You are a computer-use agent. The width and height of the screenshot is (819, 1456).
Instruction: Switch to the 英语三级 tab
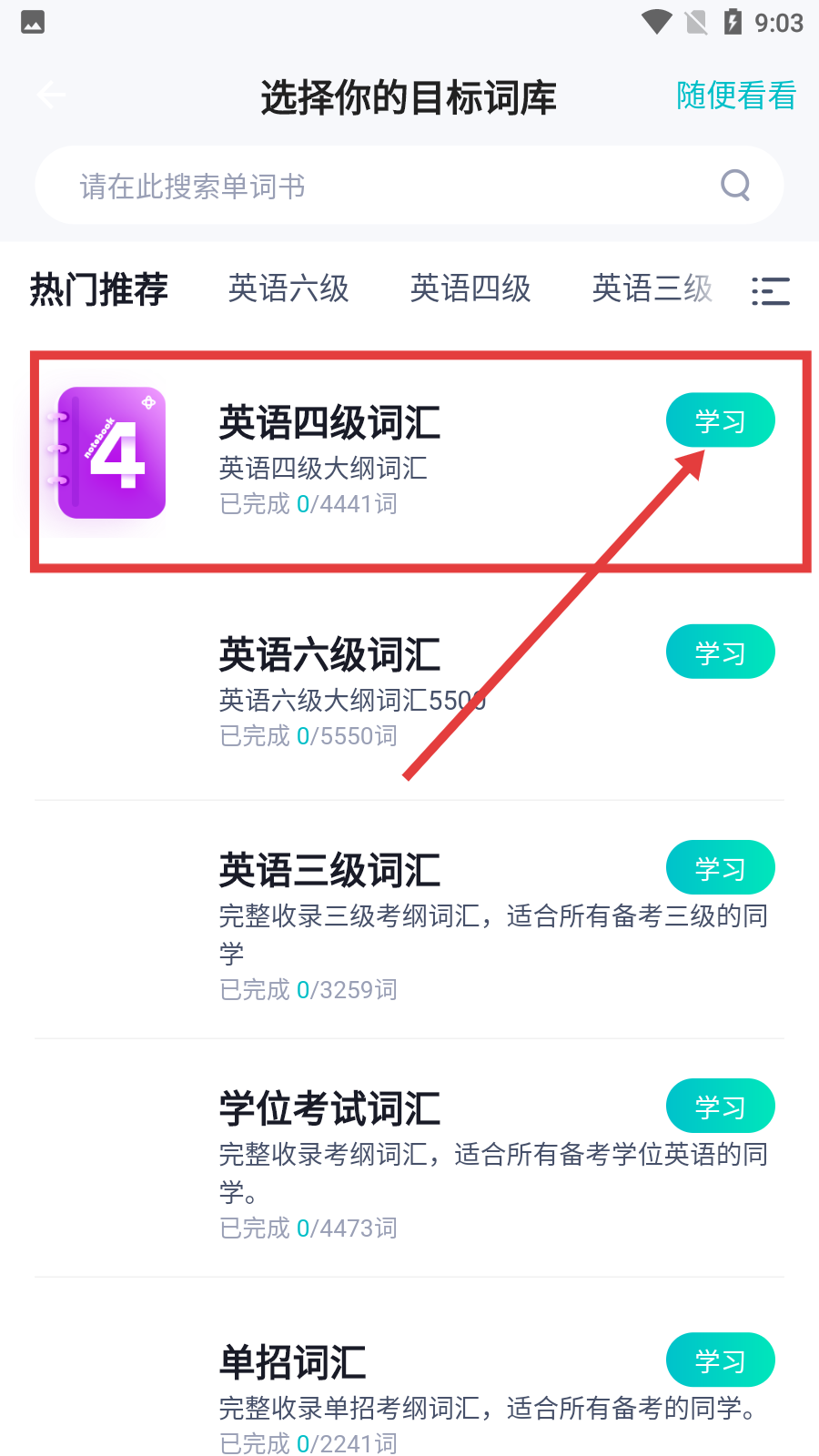coord(652,289)
